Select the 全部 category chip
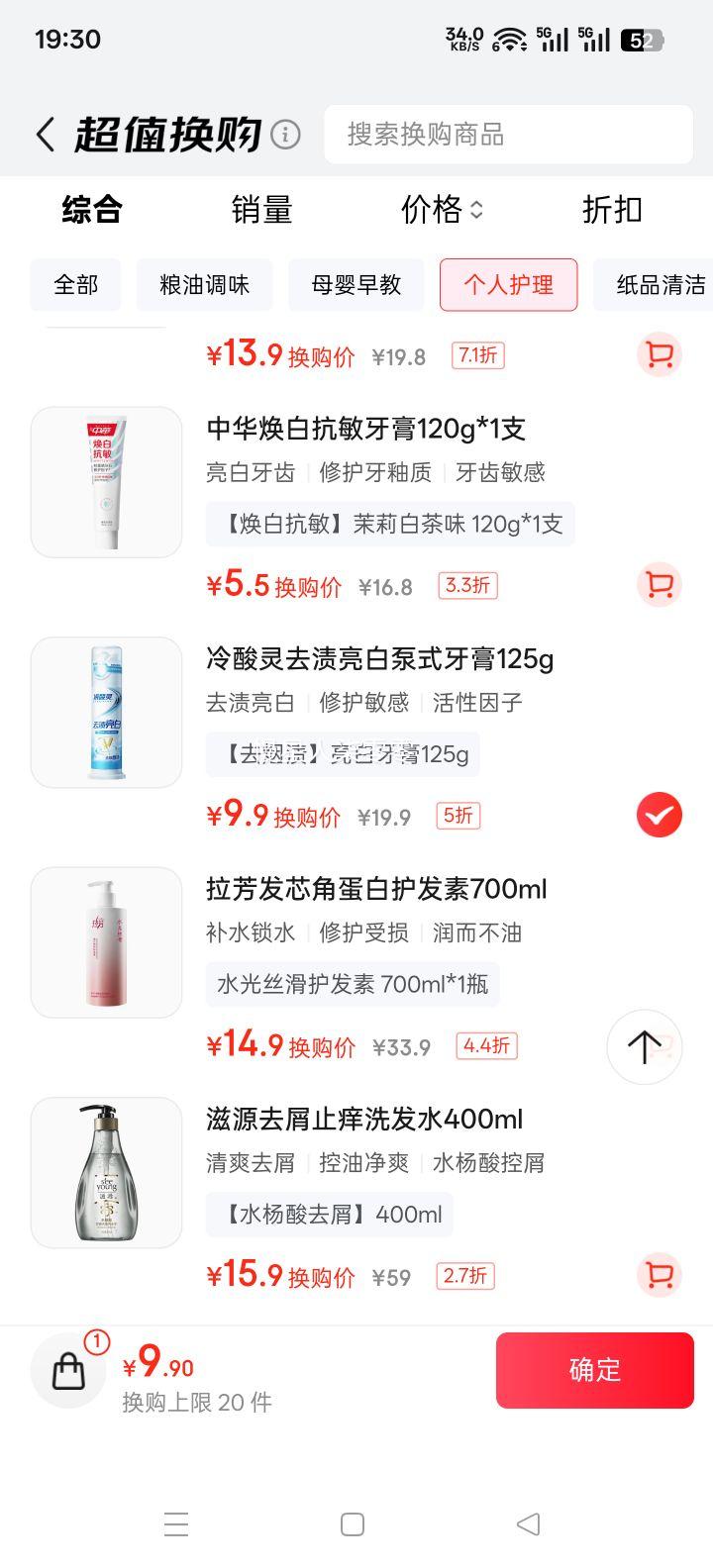713x1568 pixels. [76, 285]
